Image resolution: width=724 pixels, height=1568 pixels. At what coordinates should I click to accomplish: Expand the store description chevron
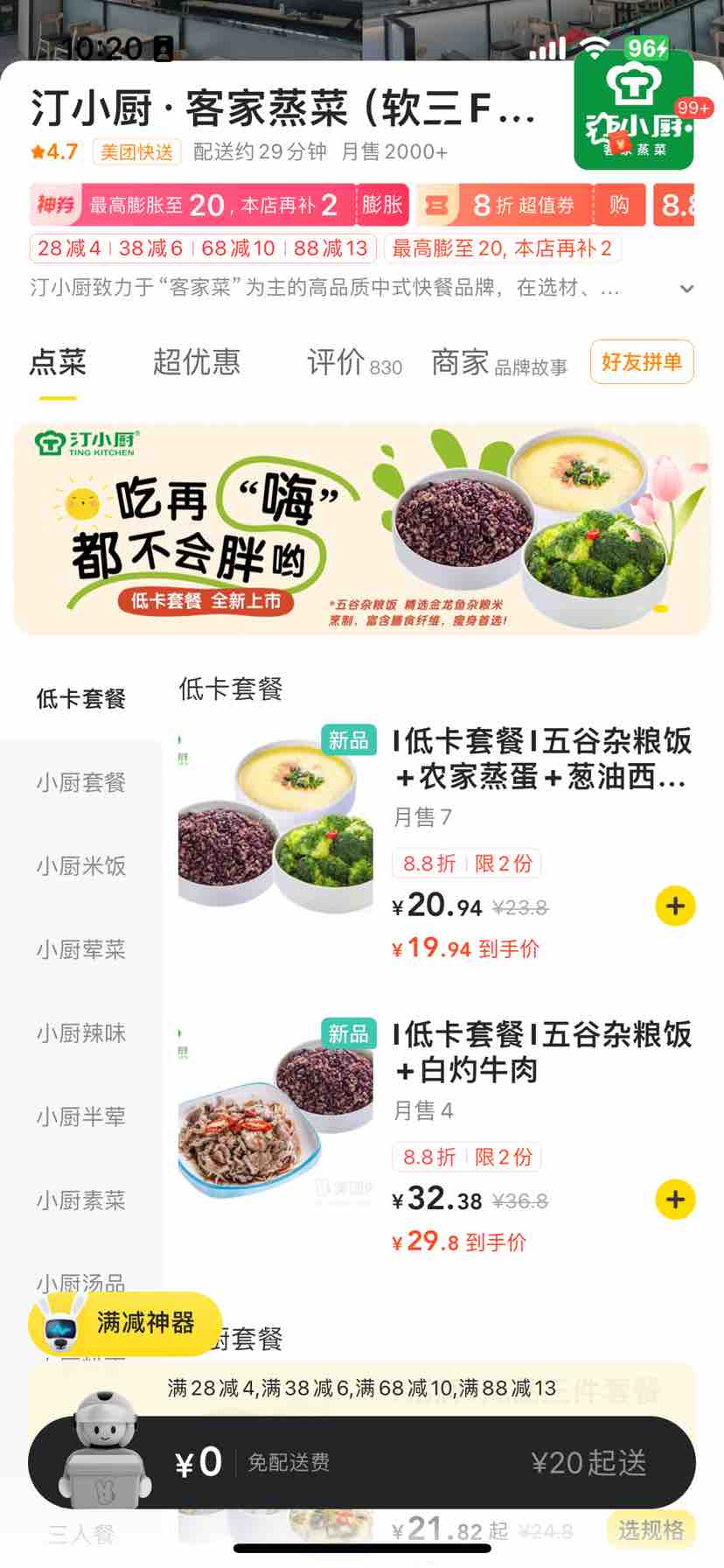687,289
